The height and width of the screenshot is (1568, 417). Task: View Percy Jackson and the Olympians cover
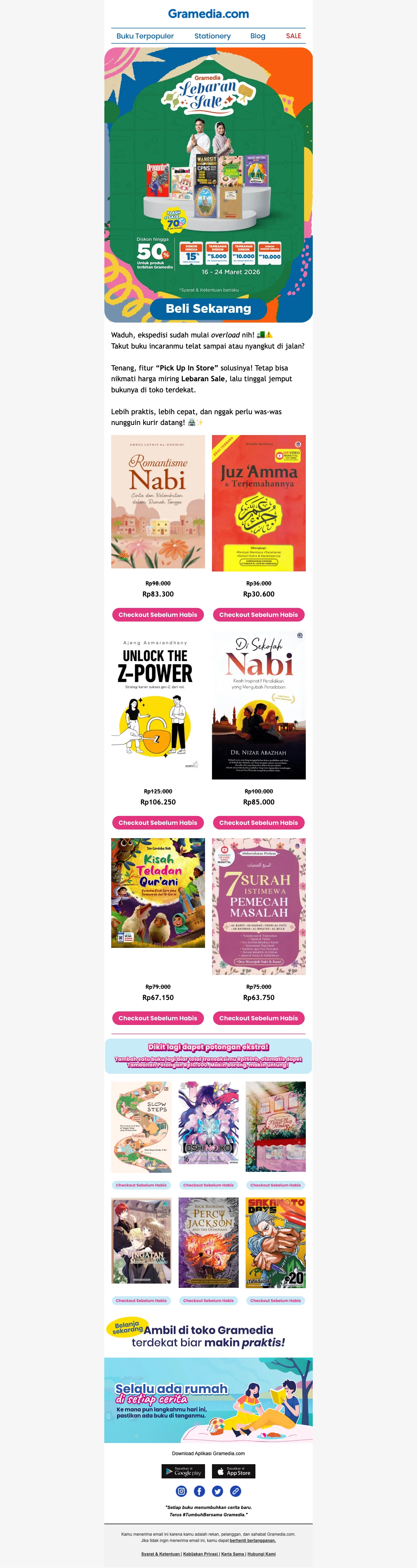click(208, 1242)
